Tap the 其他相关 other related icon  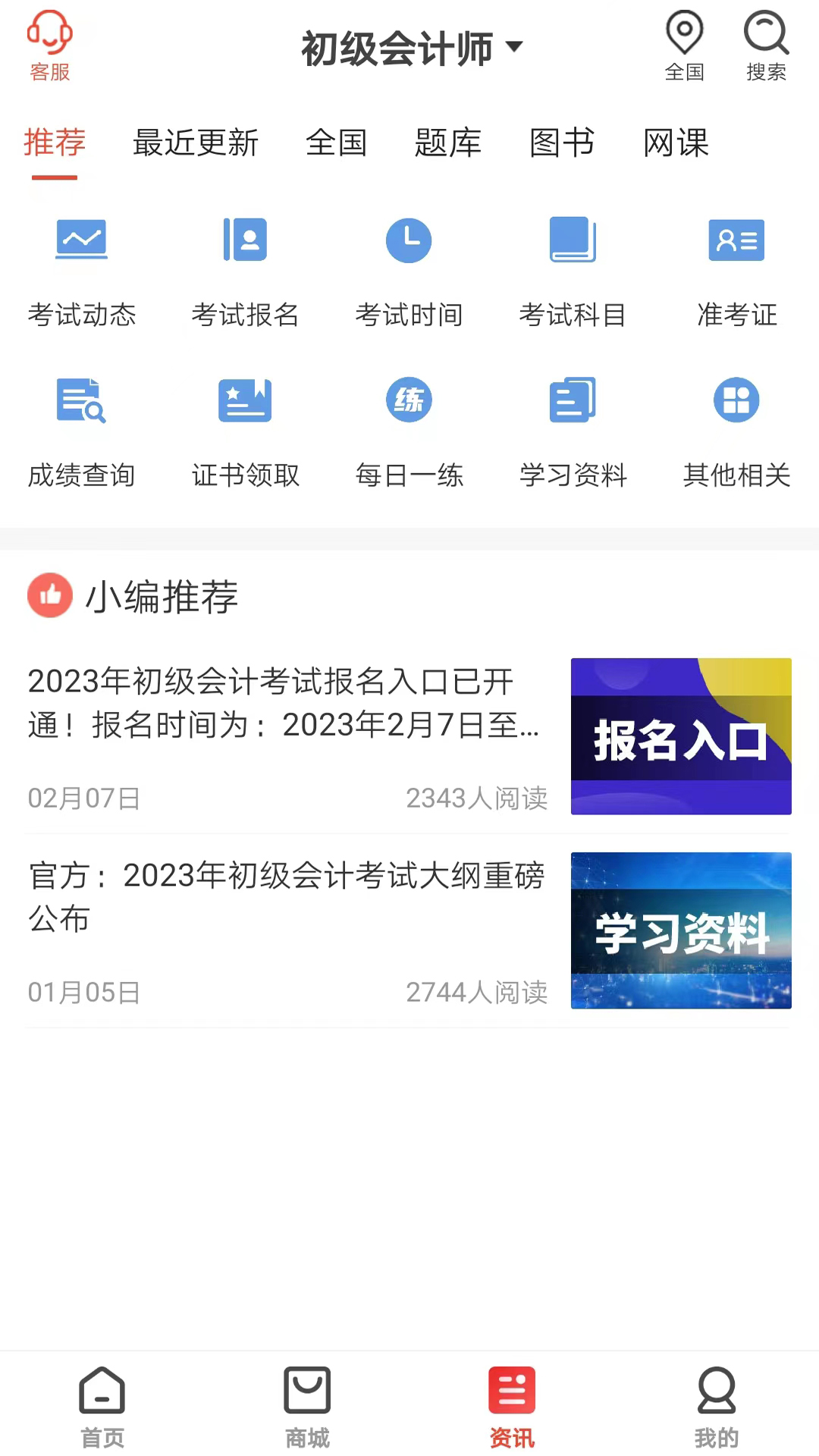pos(736,400)
